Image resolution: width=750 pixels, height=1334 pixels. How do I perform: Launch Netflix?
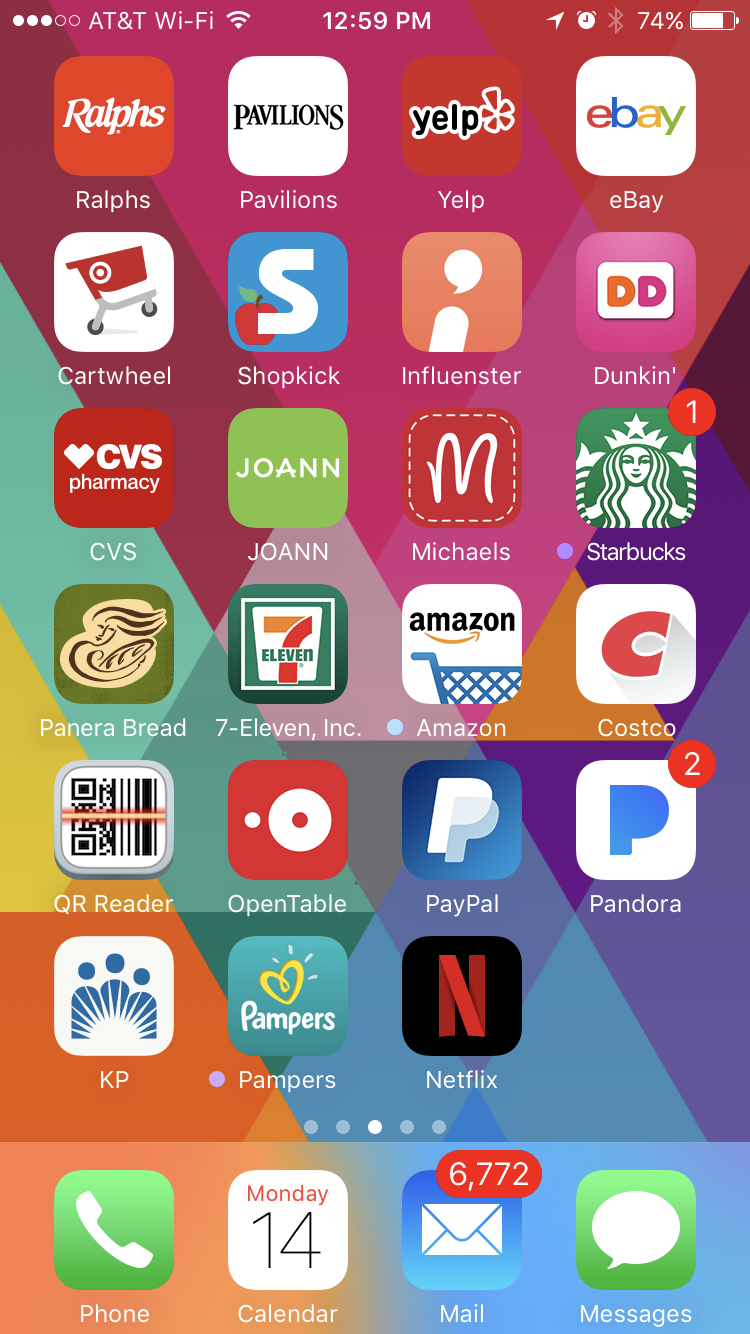click(462, 996)
